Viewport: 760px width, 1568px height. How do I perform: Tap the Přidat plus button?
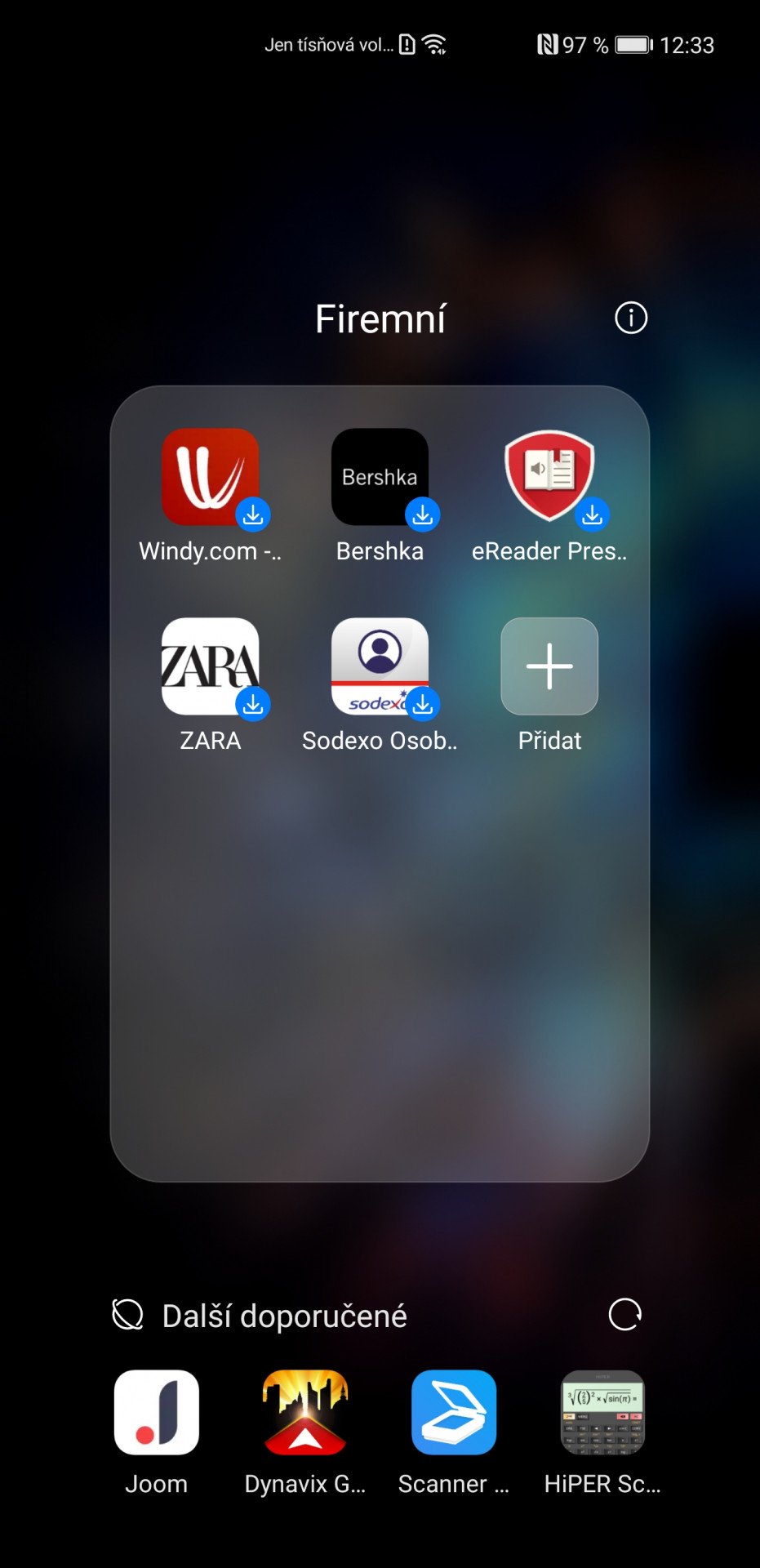pos(549,666)
